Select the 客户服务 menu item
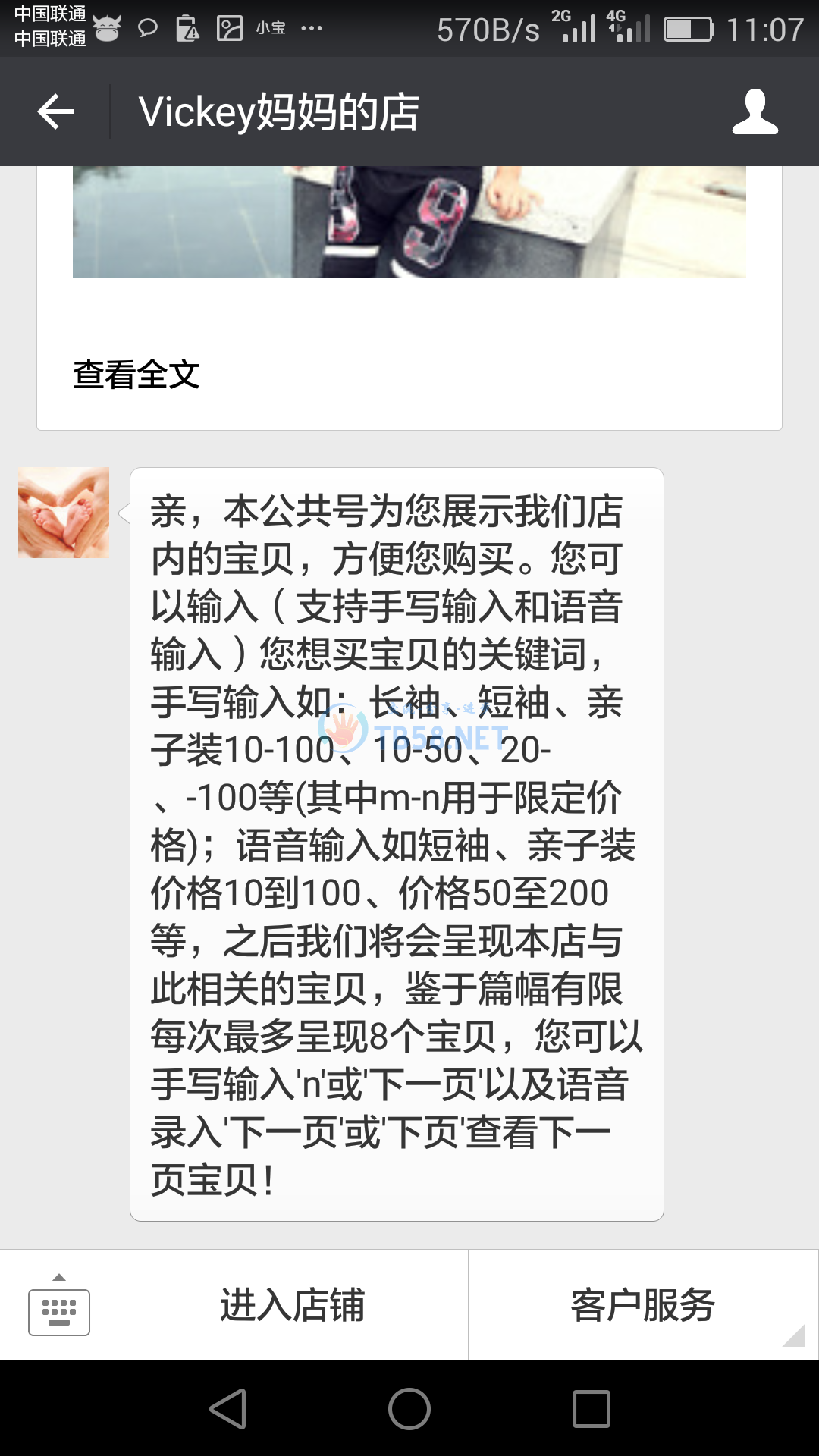This screenshot has width=819, height=1456. [x=643, y=1306]
